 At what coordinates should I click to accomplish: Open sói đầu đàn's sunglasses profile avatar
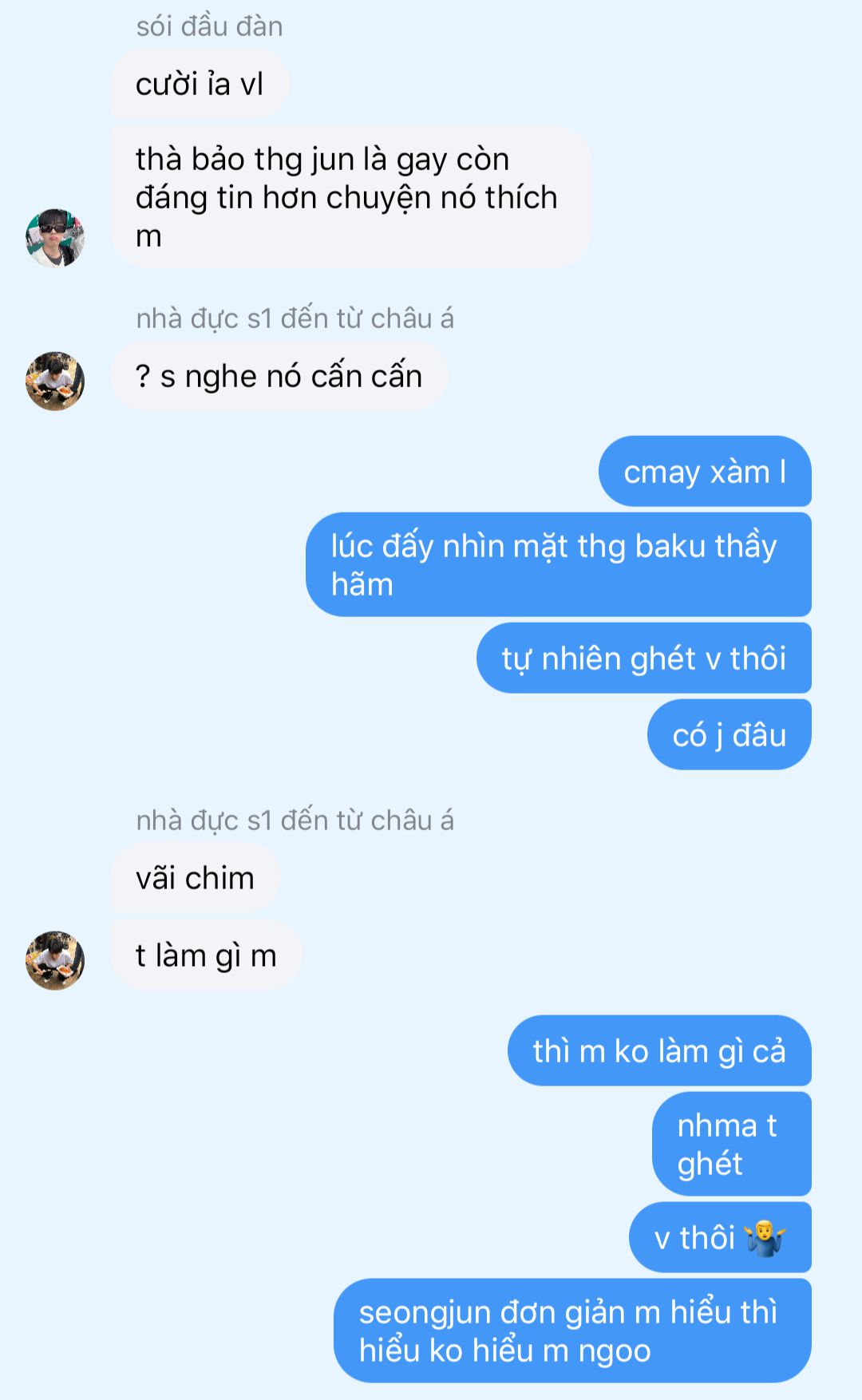pos(55,238)
